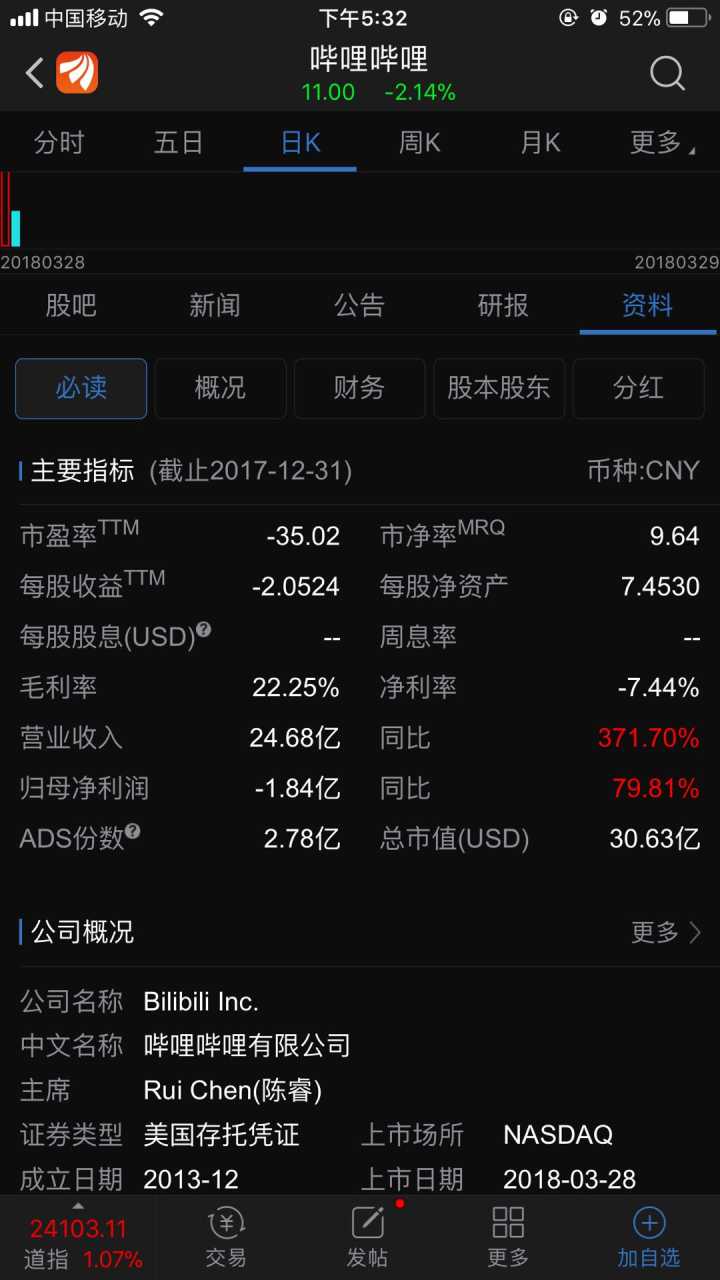
Task: Open the 新闻 tab
Action: (215, 305)
